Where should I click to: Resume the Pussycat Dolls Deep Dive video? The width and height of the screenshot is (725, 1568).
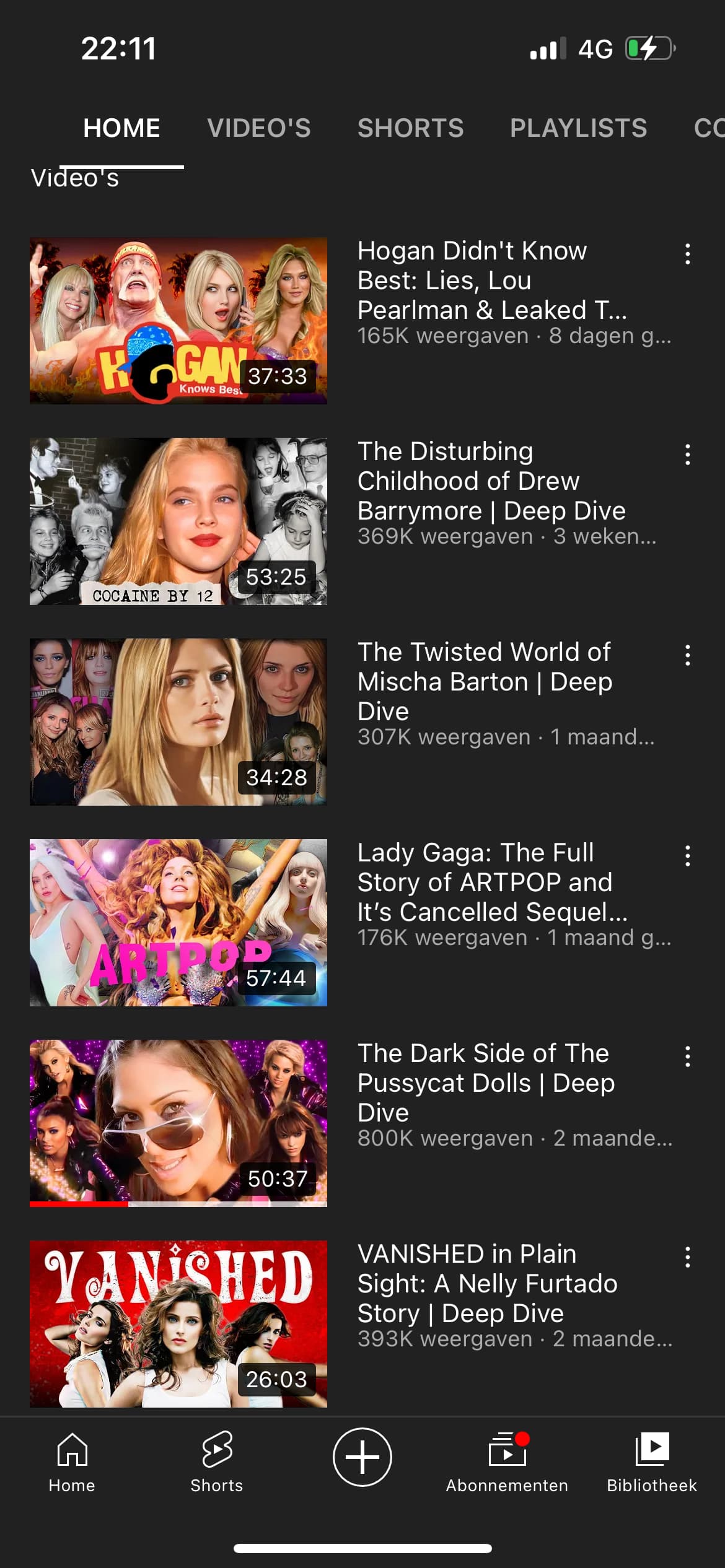tap(178, 1123)
